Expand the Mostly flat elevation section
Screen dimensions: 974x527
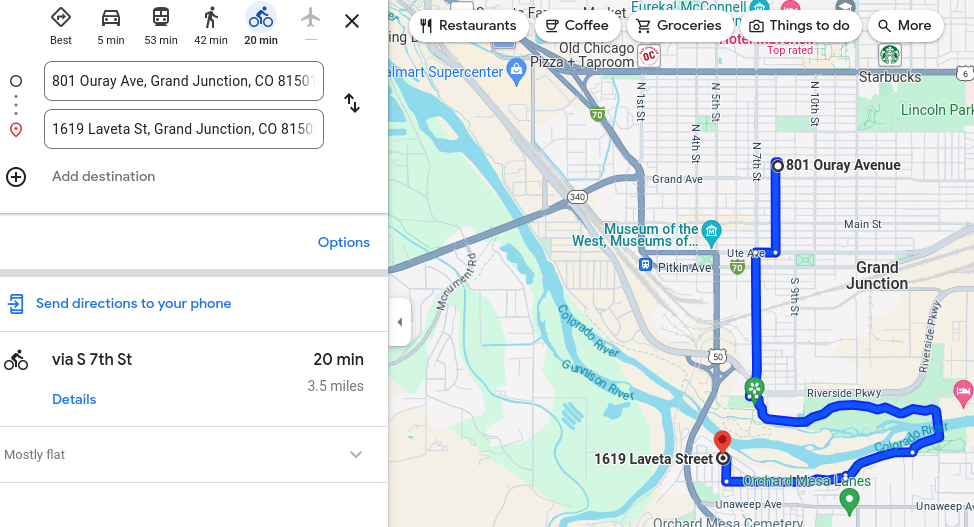(x=355, y=455)
